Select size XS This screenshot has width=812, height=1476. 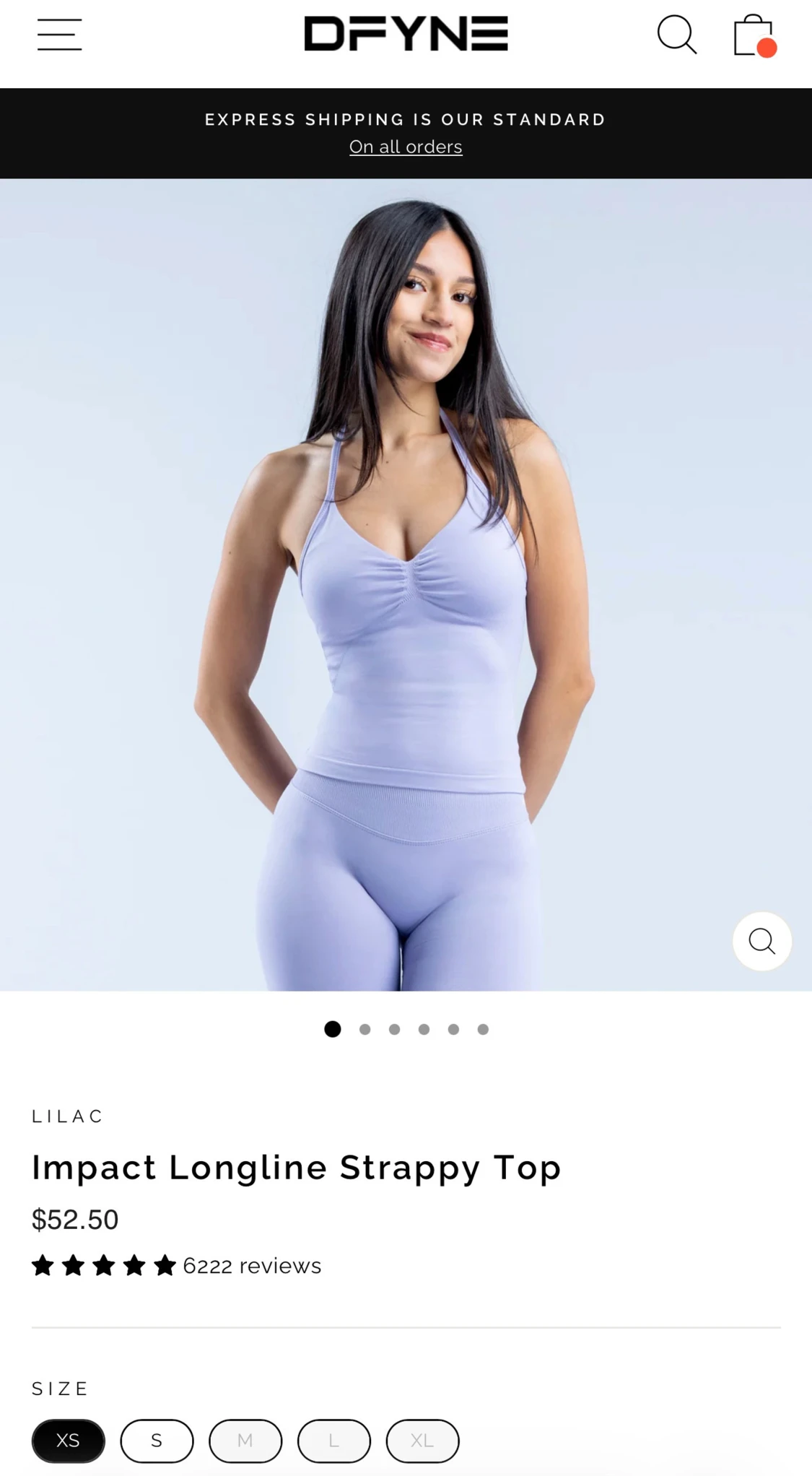[68, 1441]
